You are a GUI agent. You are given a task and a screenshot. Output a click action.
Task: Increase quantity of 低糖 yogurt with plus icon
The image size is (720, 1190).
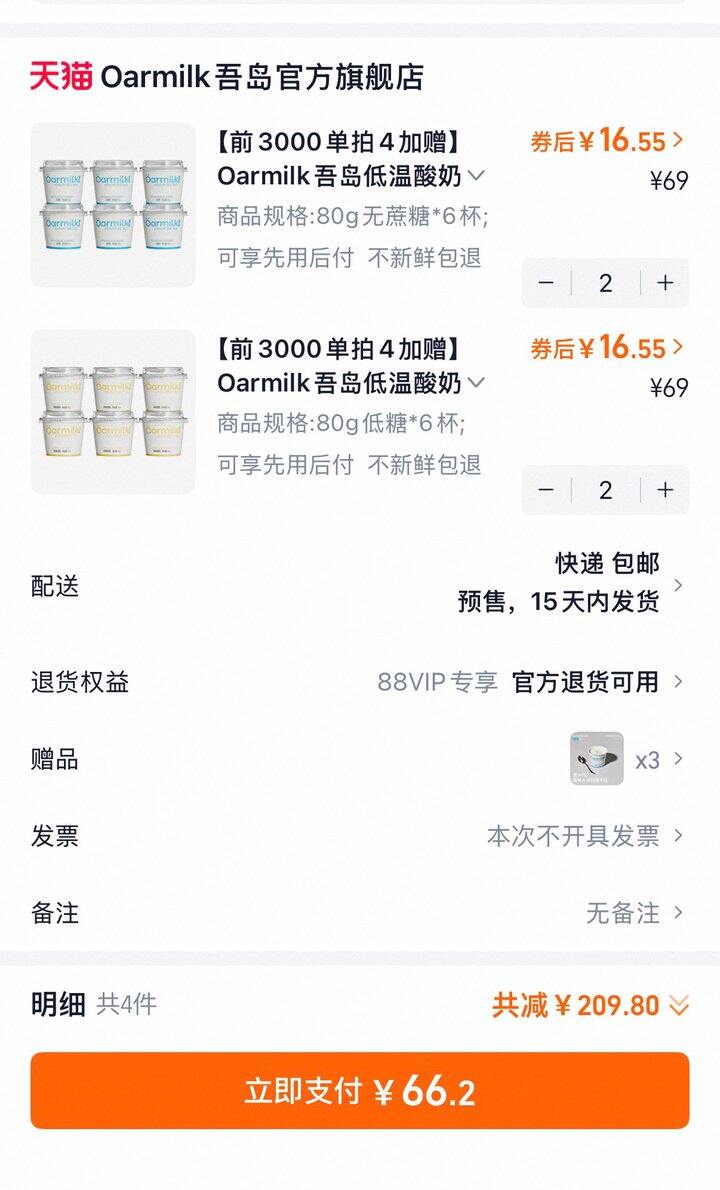(x=662, y=489)
